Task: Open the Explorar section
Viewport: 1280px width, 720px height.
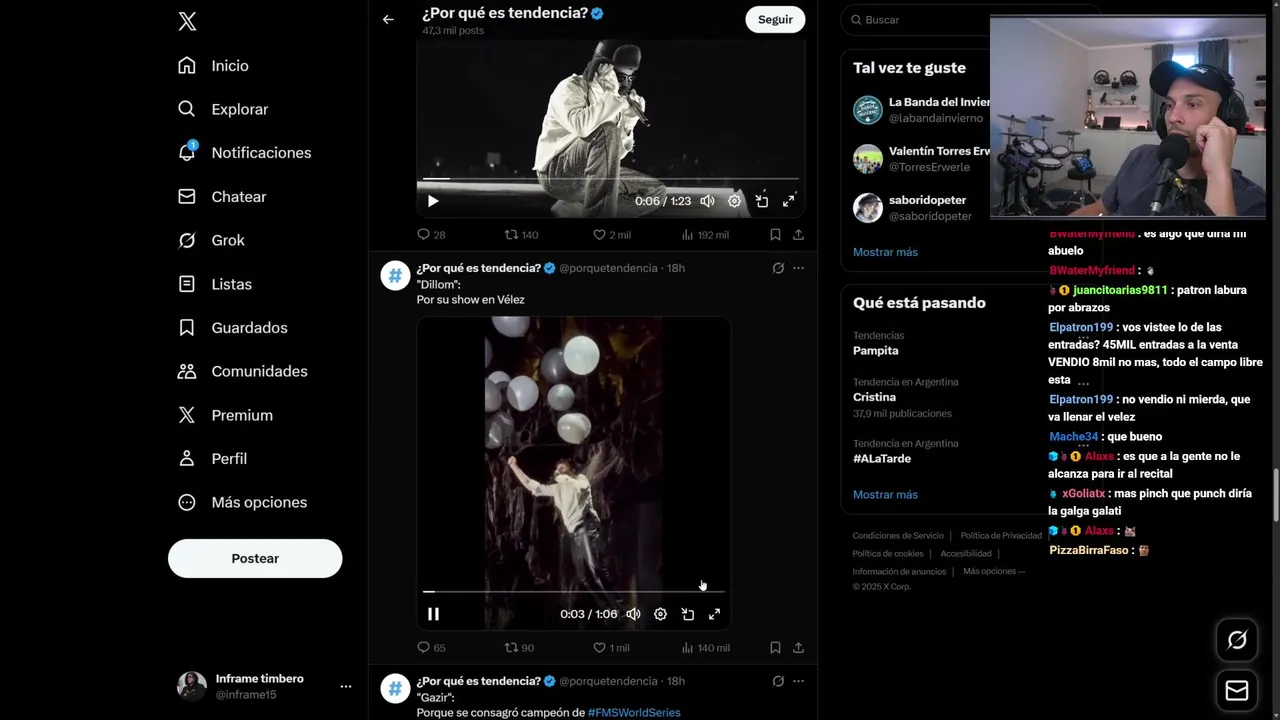Action: 239,109
